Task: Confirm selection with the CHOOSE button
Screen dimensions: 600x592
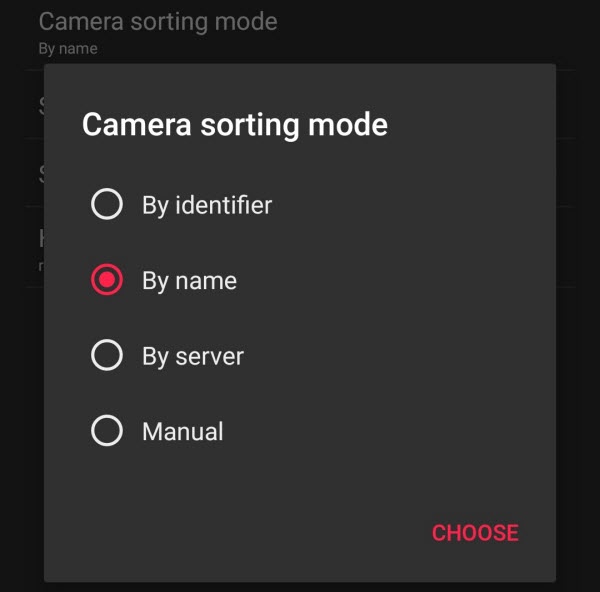Action: tap(474, 533)
